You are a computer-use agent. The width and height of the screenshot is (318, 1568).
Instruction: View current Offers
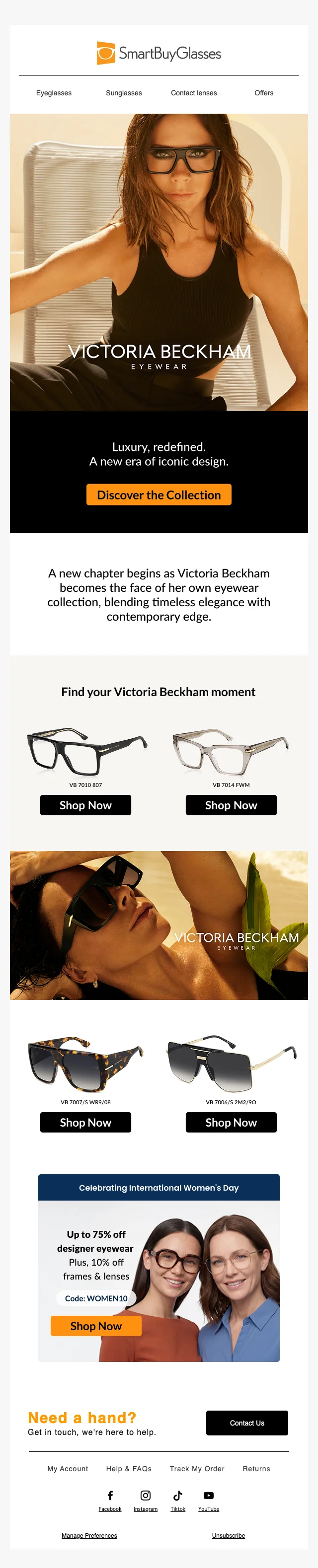[264, 93]
